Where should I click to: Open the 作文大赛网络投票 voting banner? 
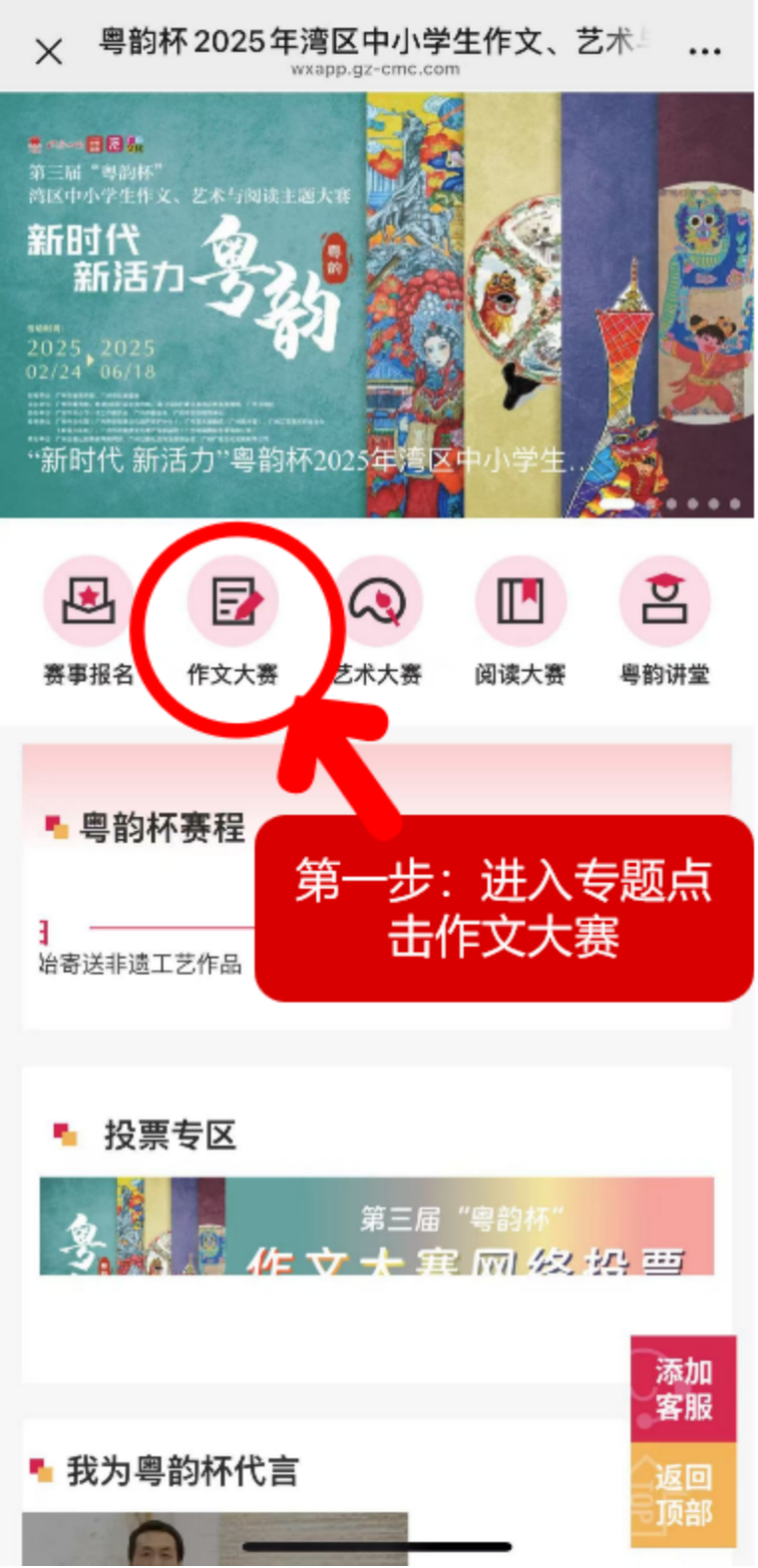pyautogui.click(x=377, y=1225)
